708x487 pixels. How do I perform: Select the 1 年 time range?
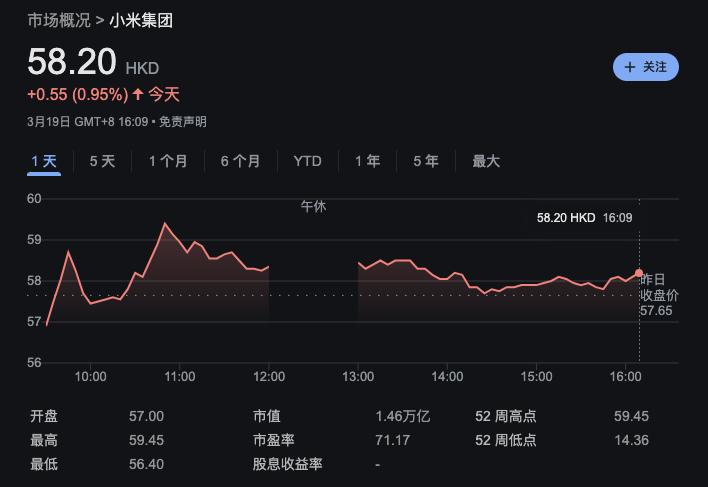[367, 161]
